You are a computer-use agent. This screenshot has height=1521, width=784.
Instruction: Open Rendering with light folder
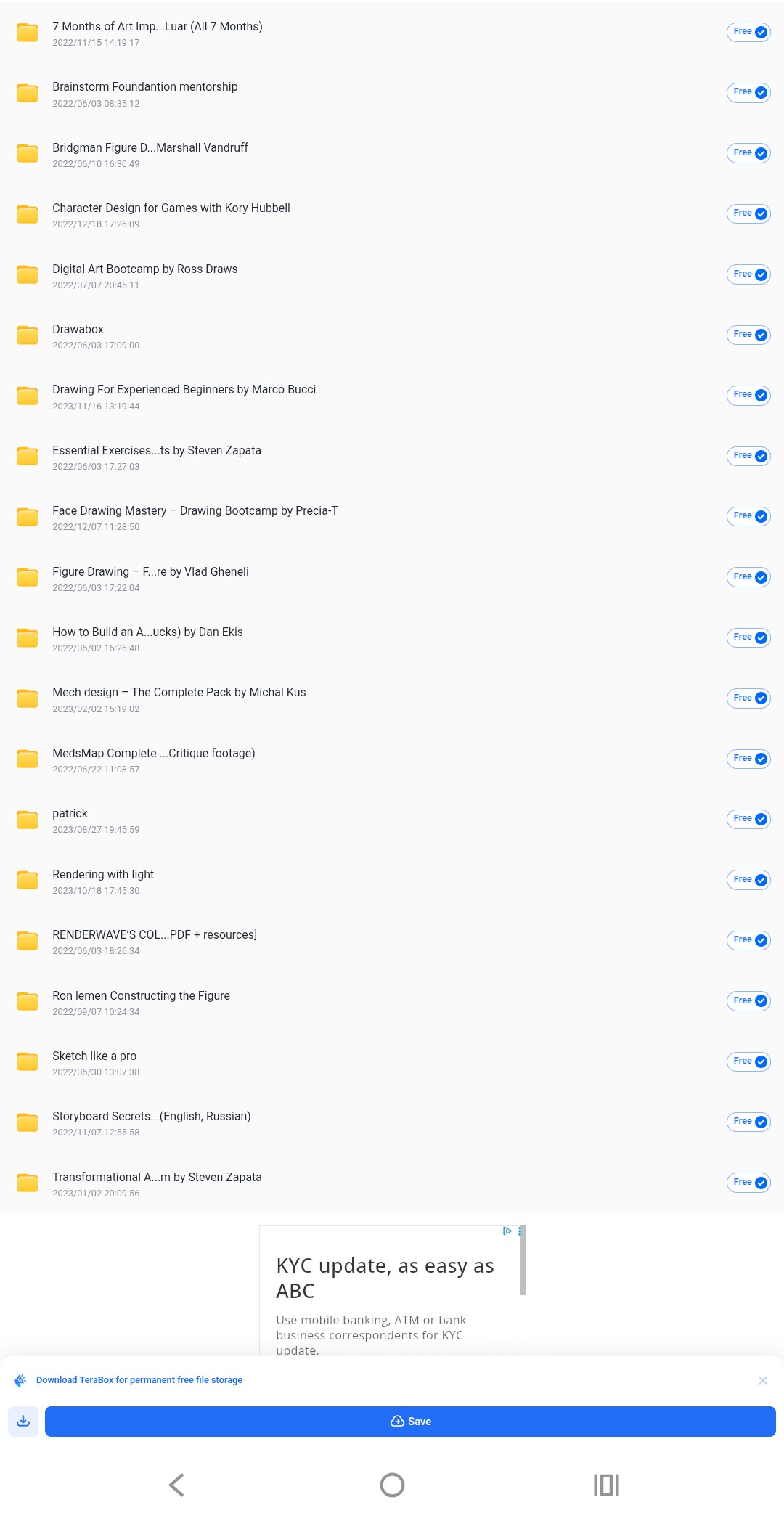[103, 875]
